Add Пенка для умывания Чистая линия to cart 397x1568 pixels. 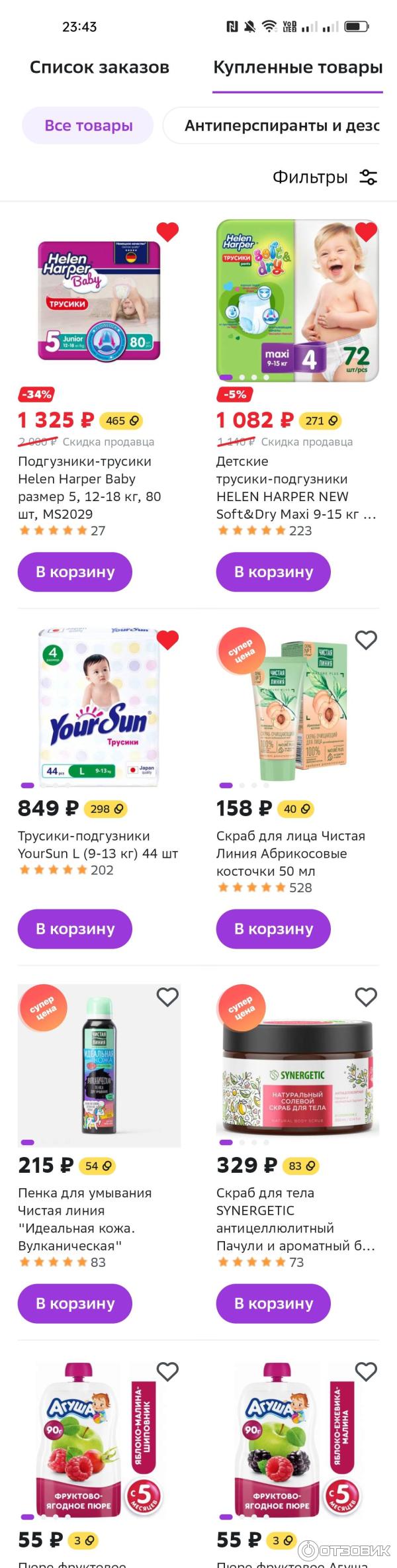[x=75, y=1303]
